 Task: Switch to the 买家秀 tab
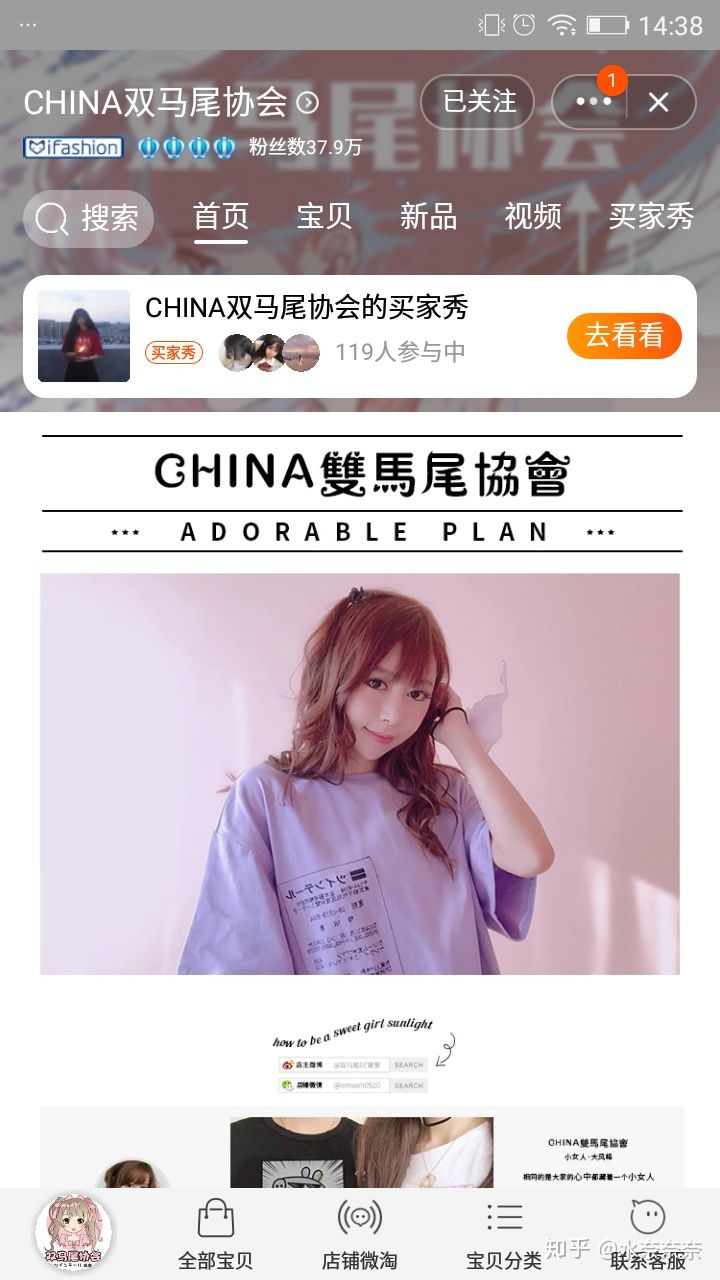pos(650,217)
